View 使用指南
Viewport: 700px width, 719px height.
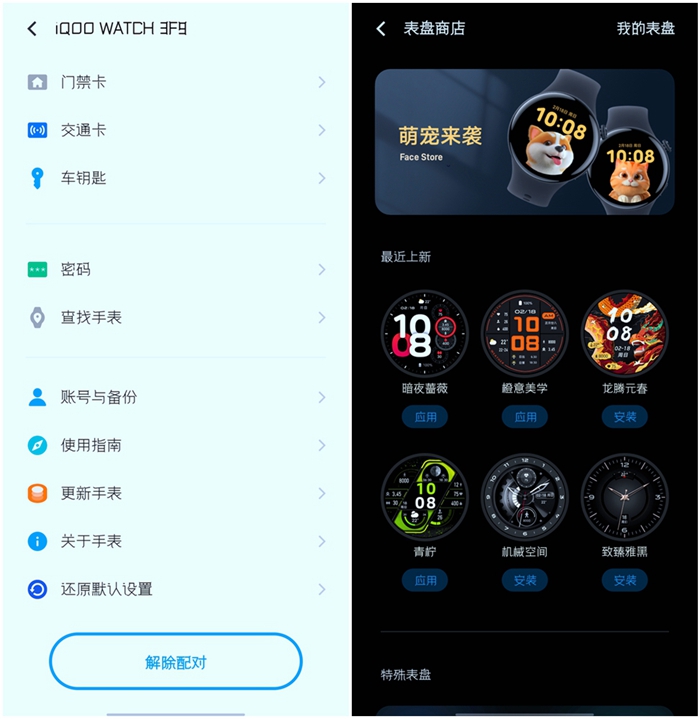tap(175, 445)
